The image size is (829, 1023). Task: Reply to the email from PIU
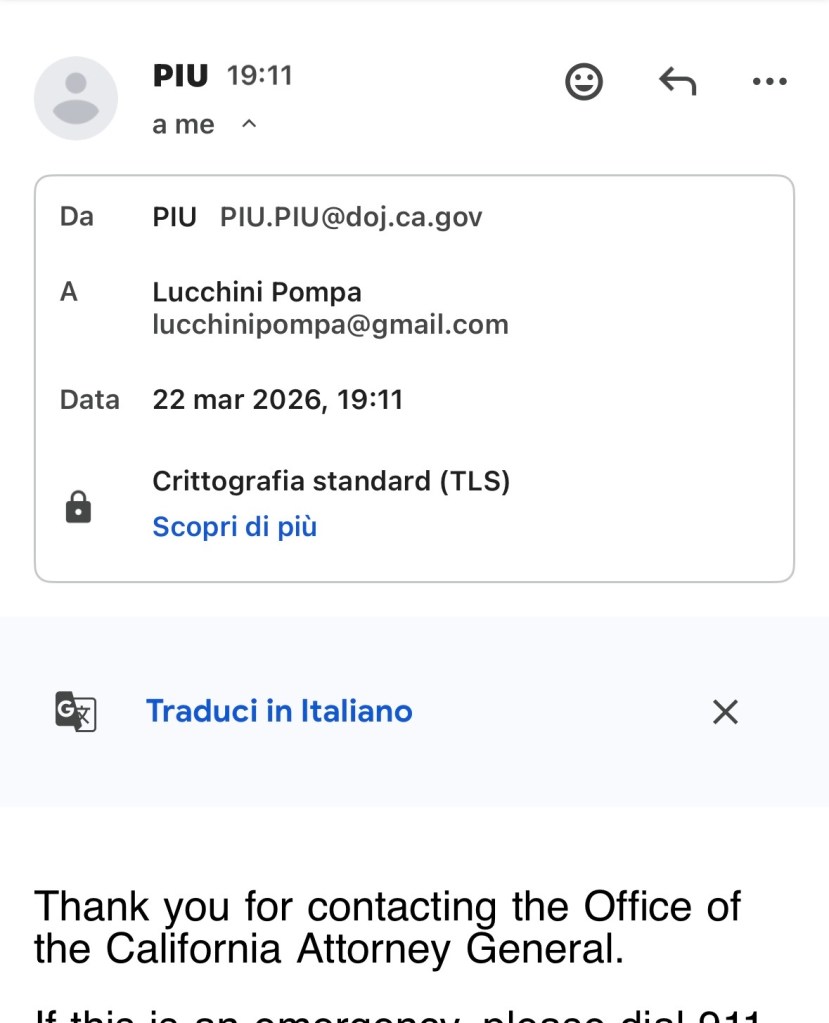coord(677,82)
